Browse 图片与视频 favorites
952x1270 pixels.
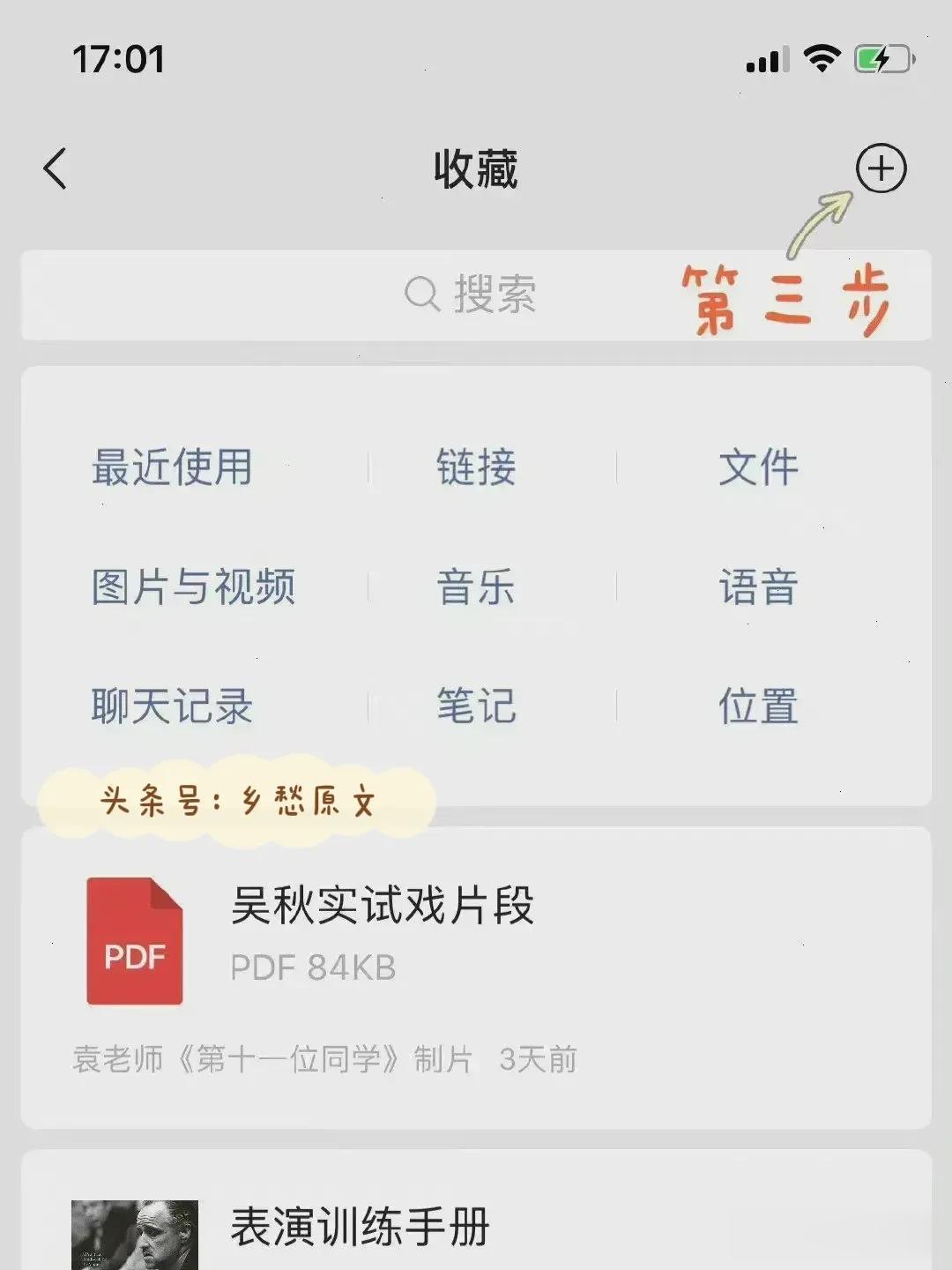(x=193, y=587)
